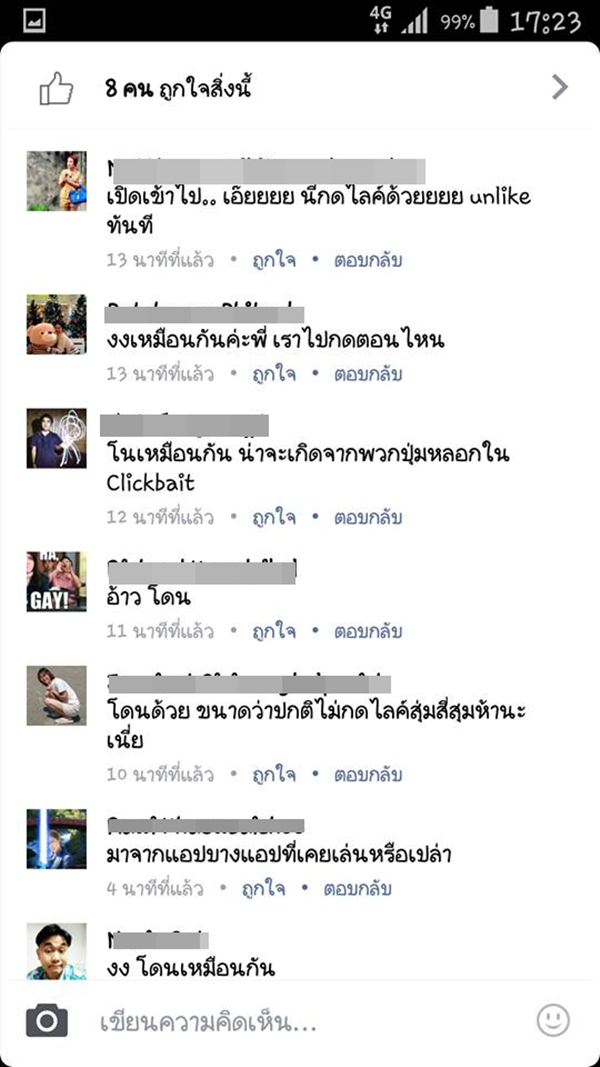Like the comment mentioning Clickbait

coord(274,518)
